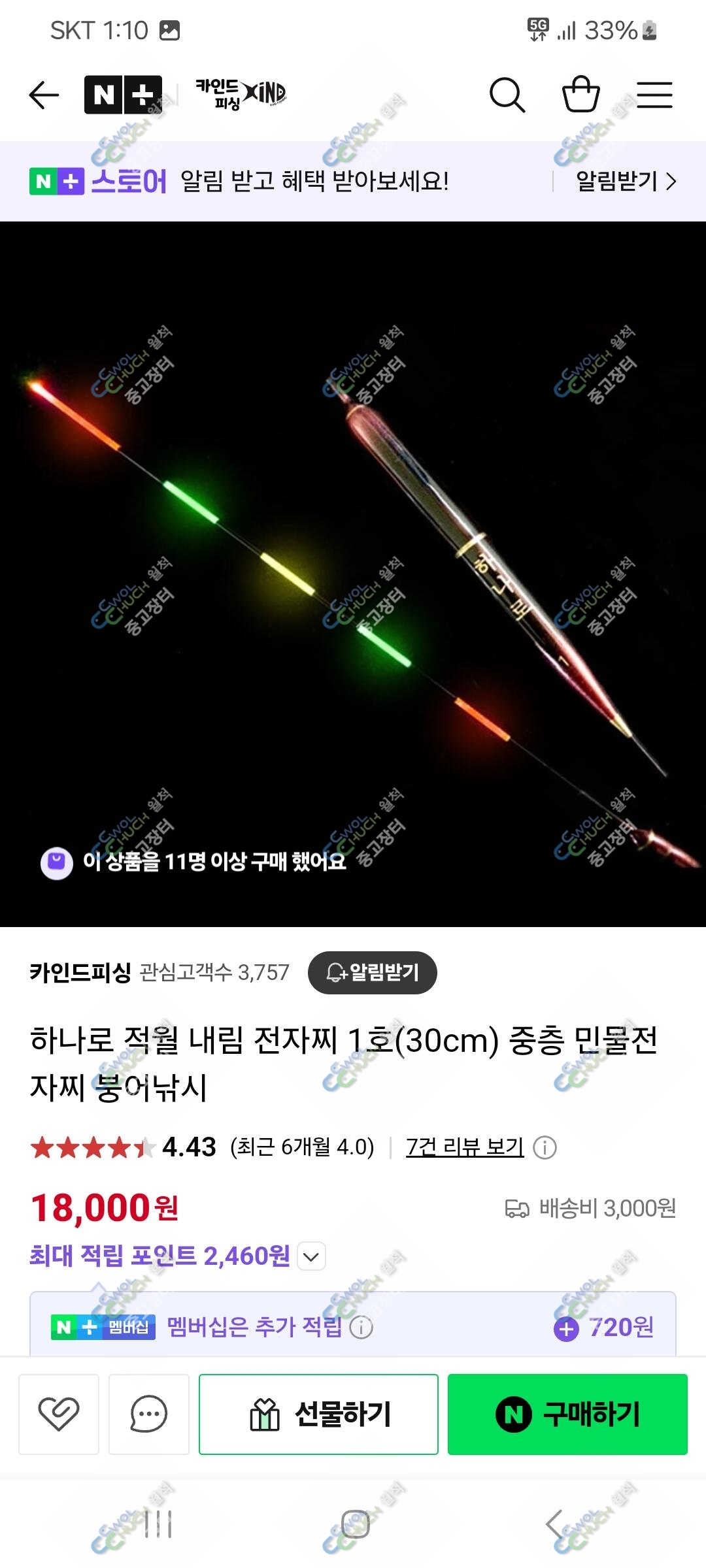This screenshot has width=706, height=1568.
Task: Open the product image of the float
Action: 353,574
